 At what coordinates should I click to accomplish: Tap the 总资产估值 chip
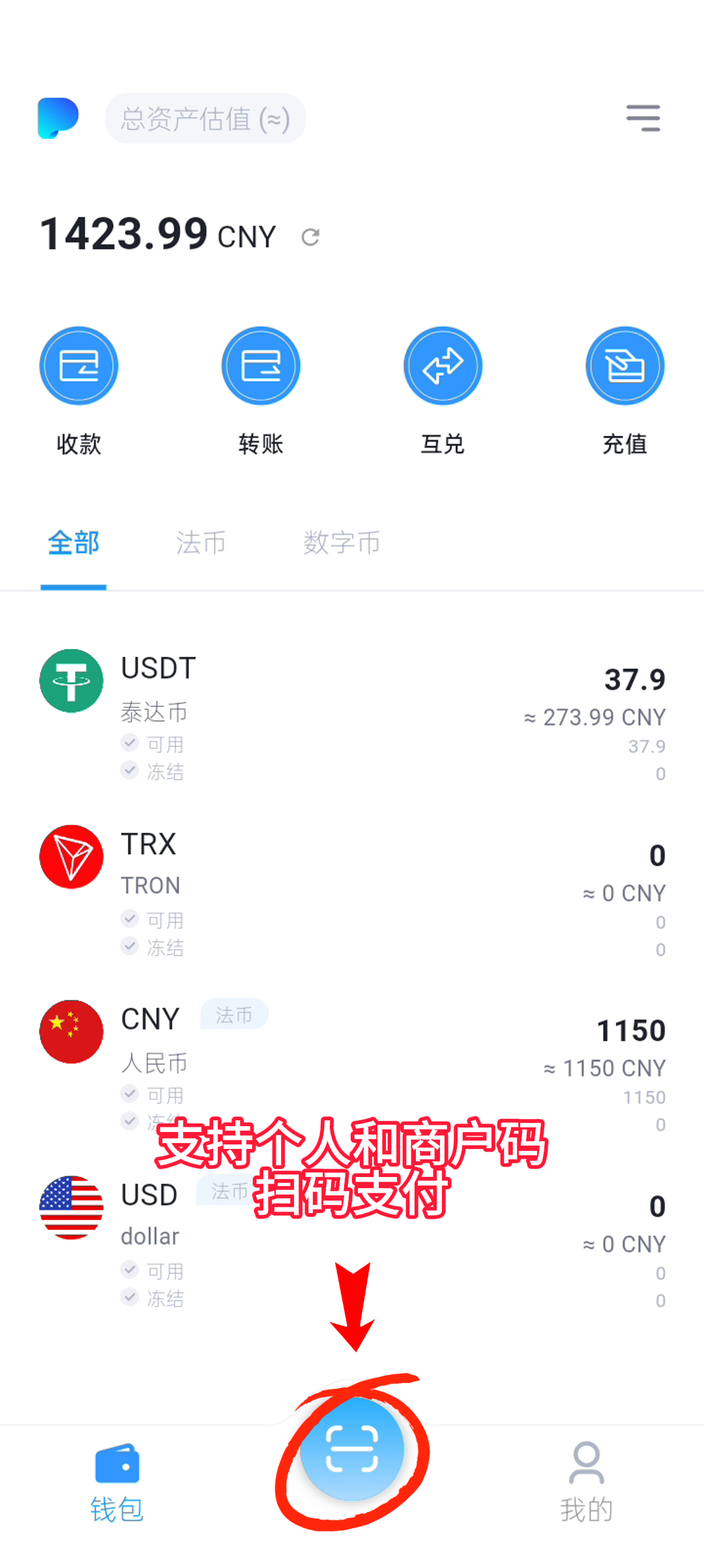pos(205,119)
